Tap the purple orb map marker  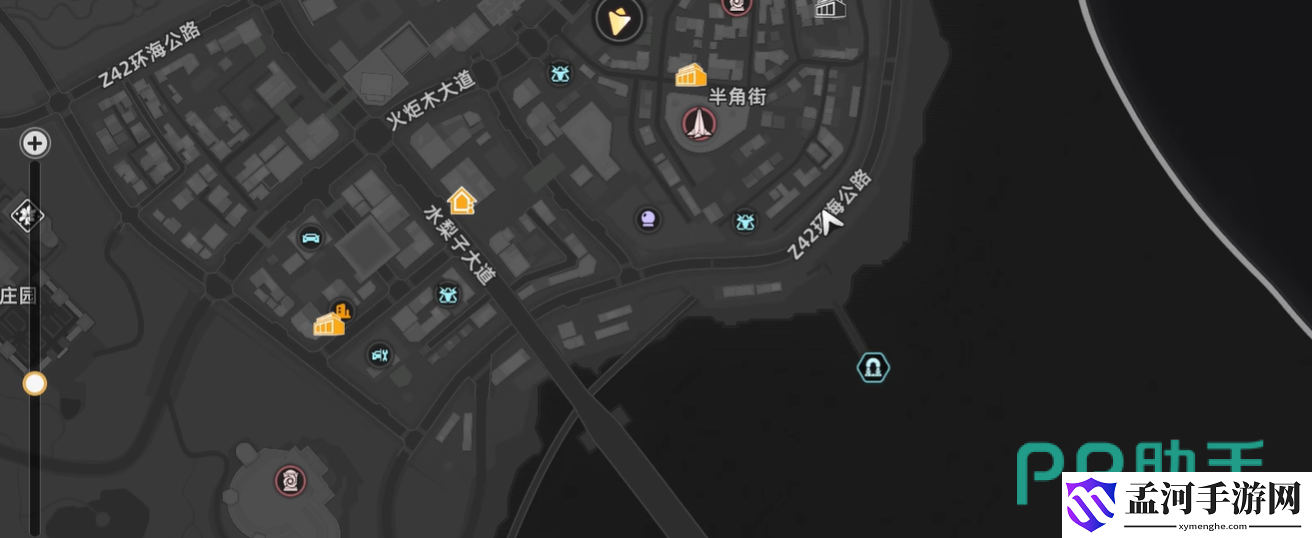649,218
